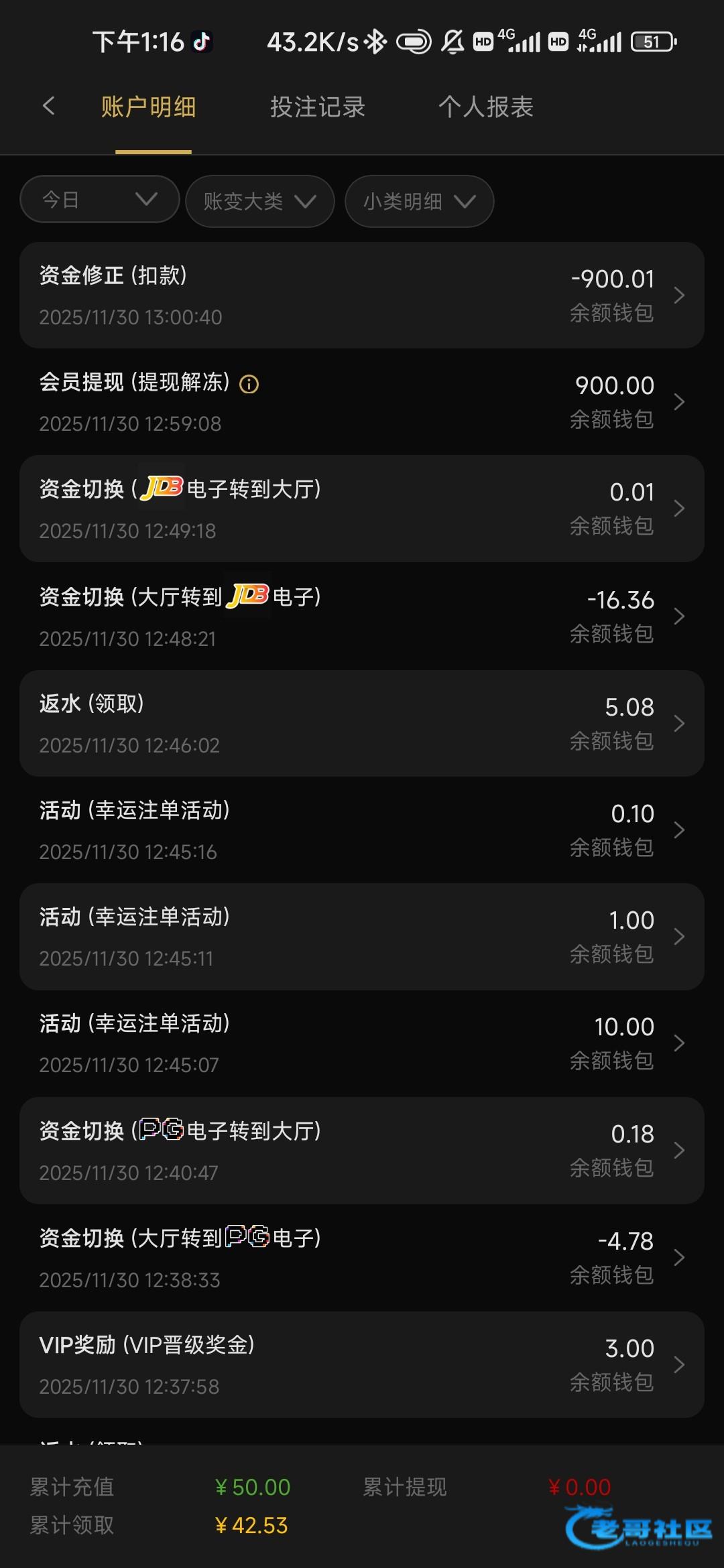Screen dimensions: 724x1568
Task: Open the 大厅转到JDB电子 -16.36 record
Action: click(x=362, y=616)
